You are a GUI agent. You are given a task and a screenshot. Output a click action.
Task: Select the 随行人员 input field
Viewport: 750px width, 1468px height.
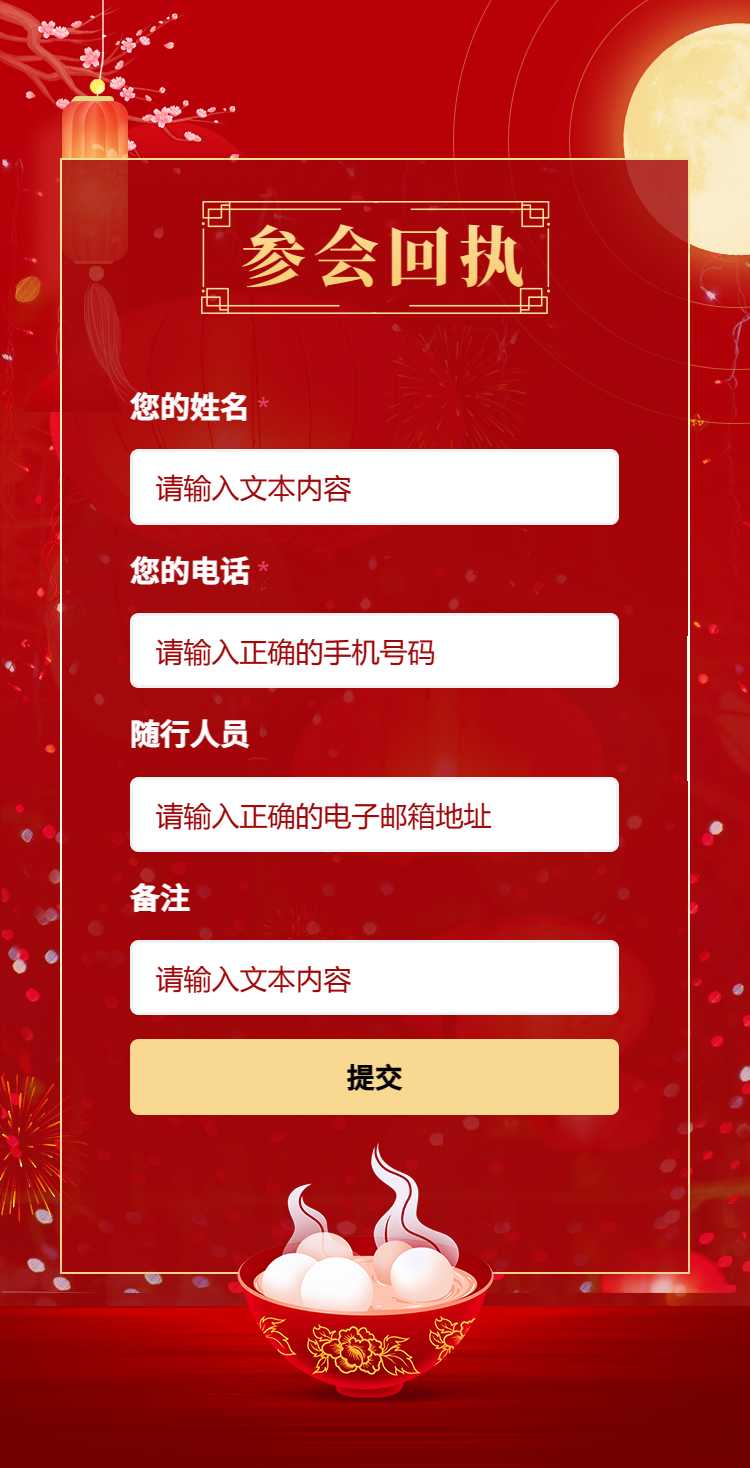click(374, 815)
